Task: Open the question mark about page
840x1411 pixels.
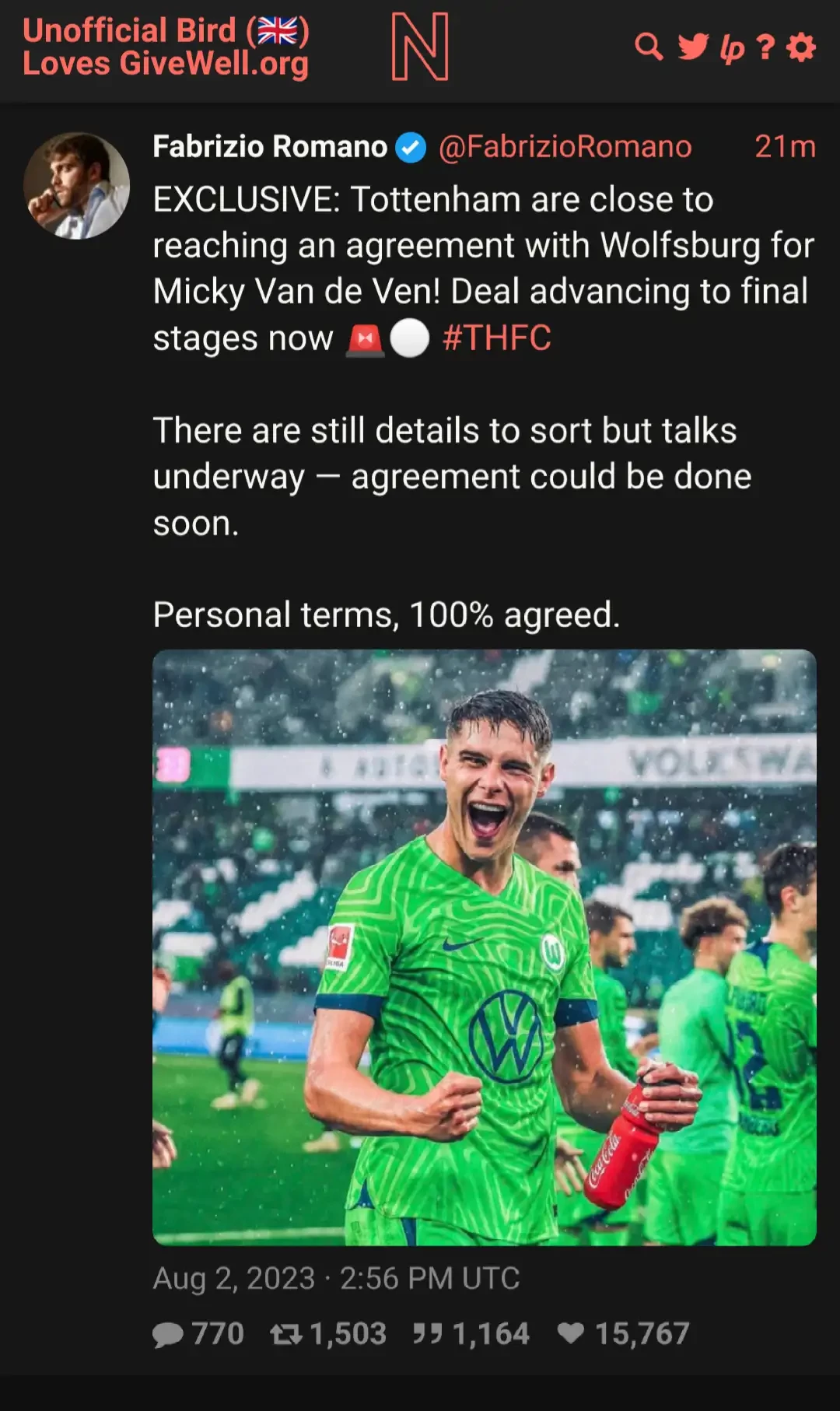Action: click(765, 47)
